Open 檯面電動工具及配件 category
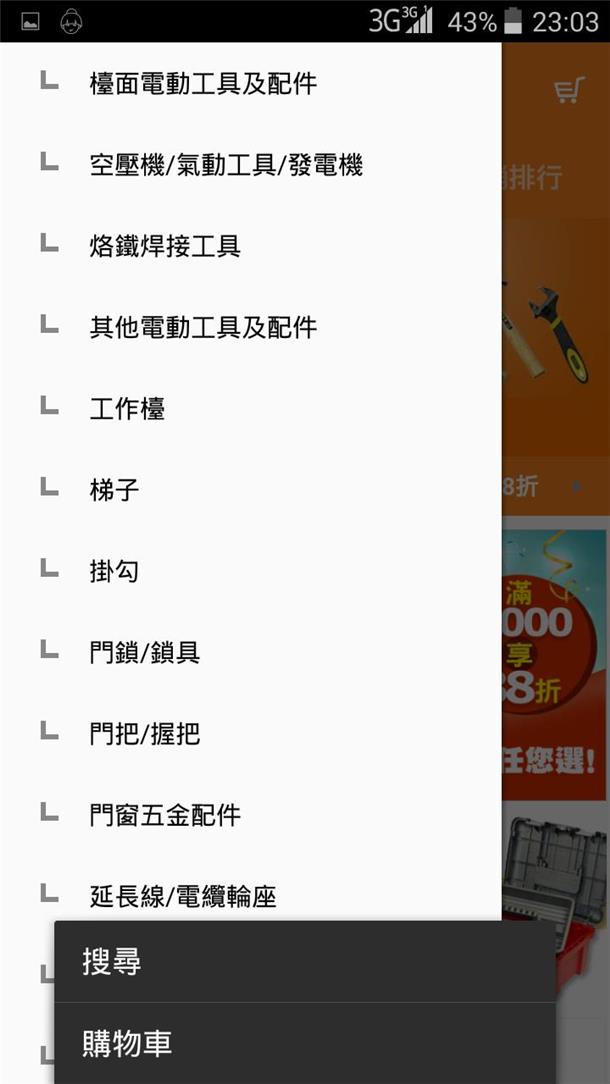Viewport: 610px width, 1084px height. click(203, 84)
